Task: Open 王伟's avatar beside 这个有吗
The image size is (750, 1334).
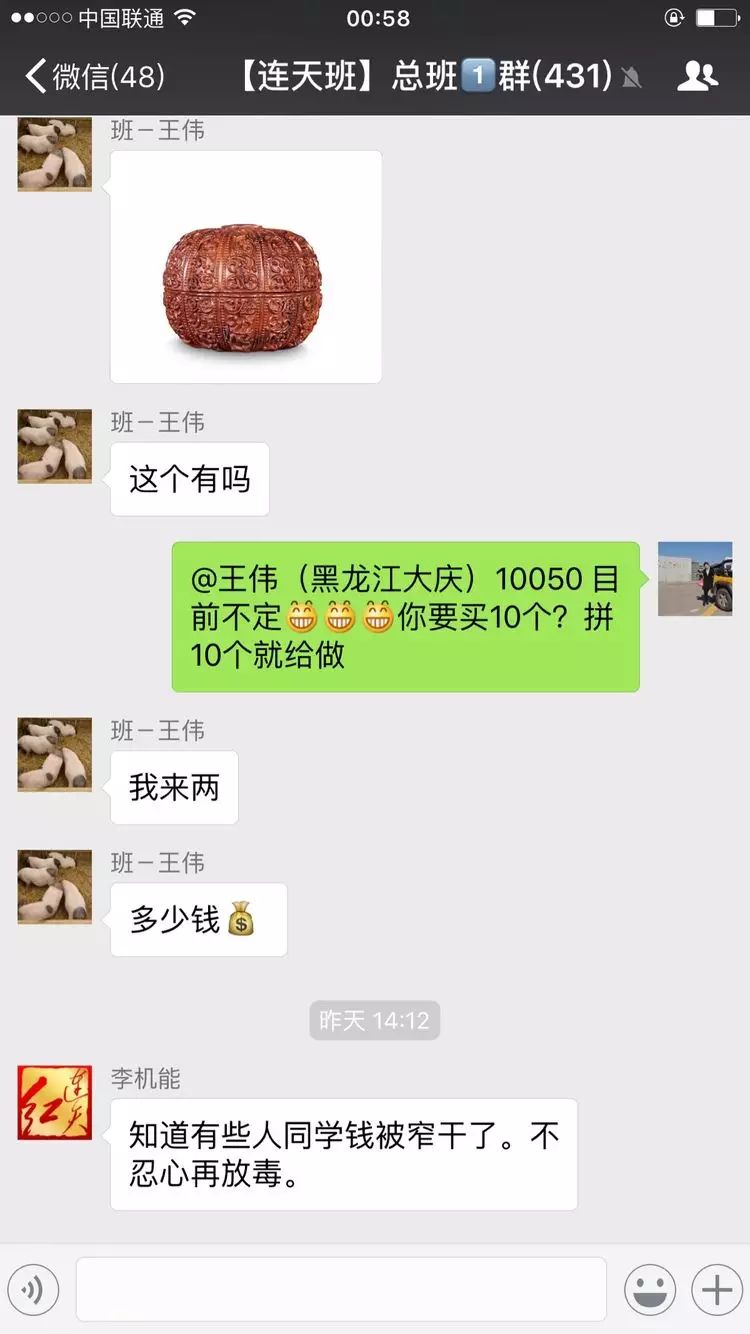Action: (54, 447)
